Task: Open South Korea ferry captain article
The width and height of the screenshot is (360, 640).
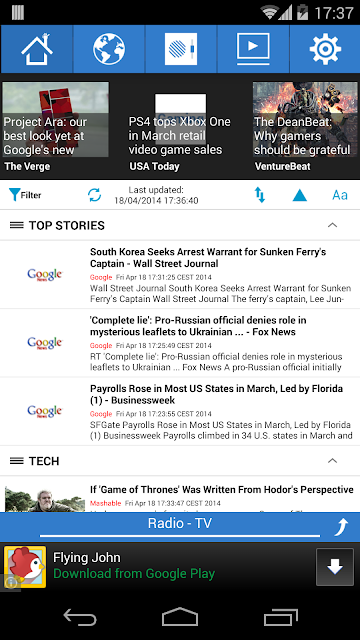Action: 180,275
